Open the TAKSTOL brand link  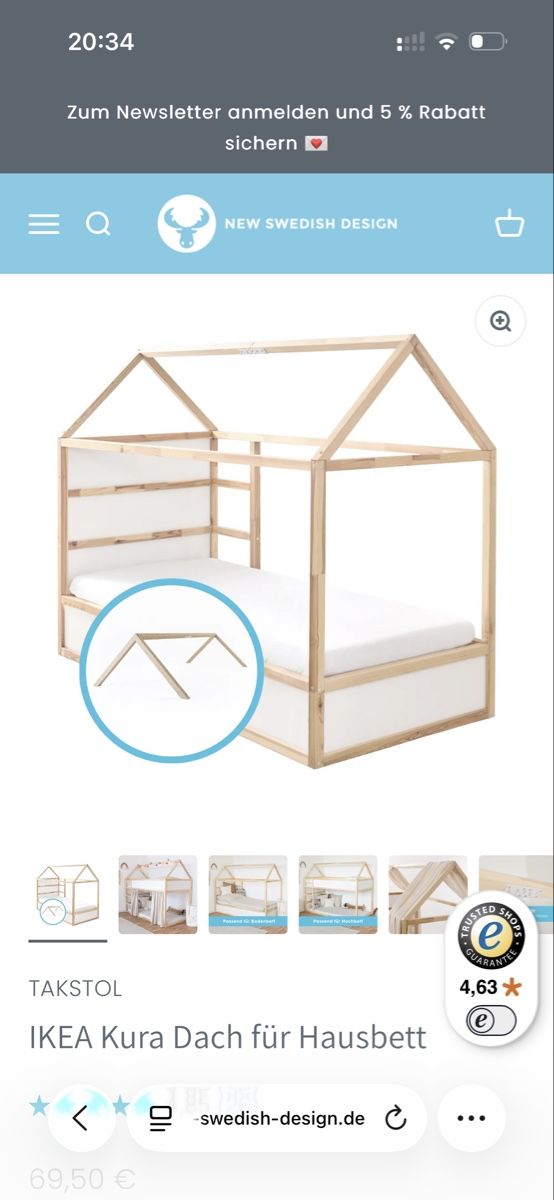tap(76, 989)
